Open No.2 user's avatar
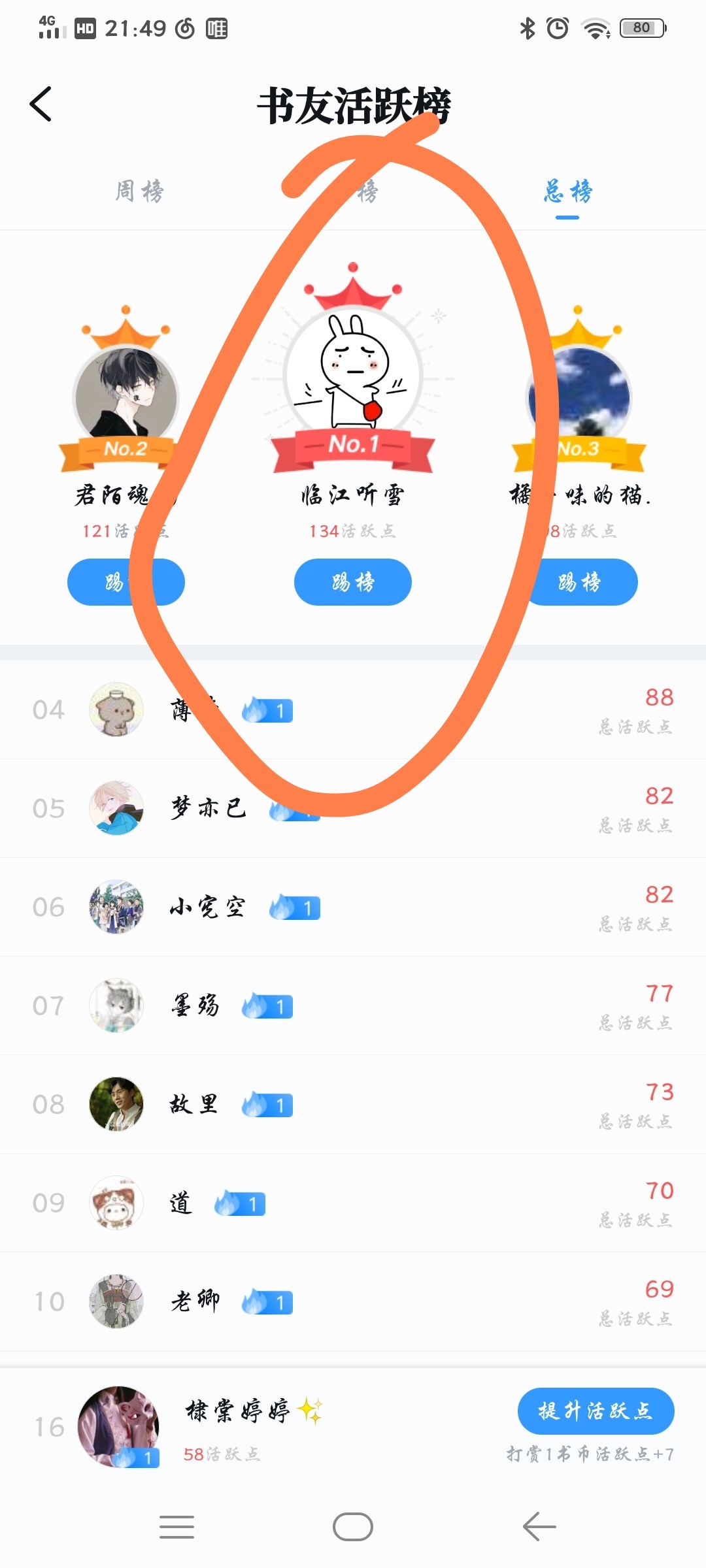This screenshot has height=1568, width=706. 126,396
